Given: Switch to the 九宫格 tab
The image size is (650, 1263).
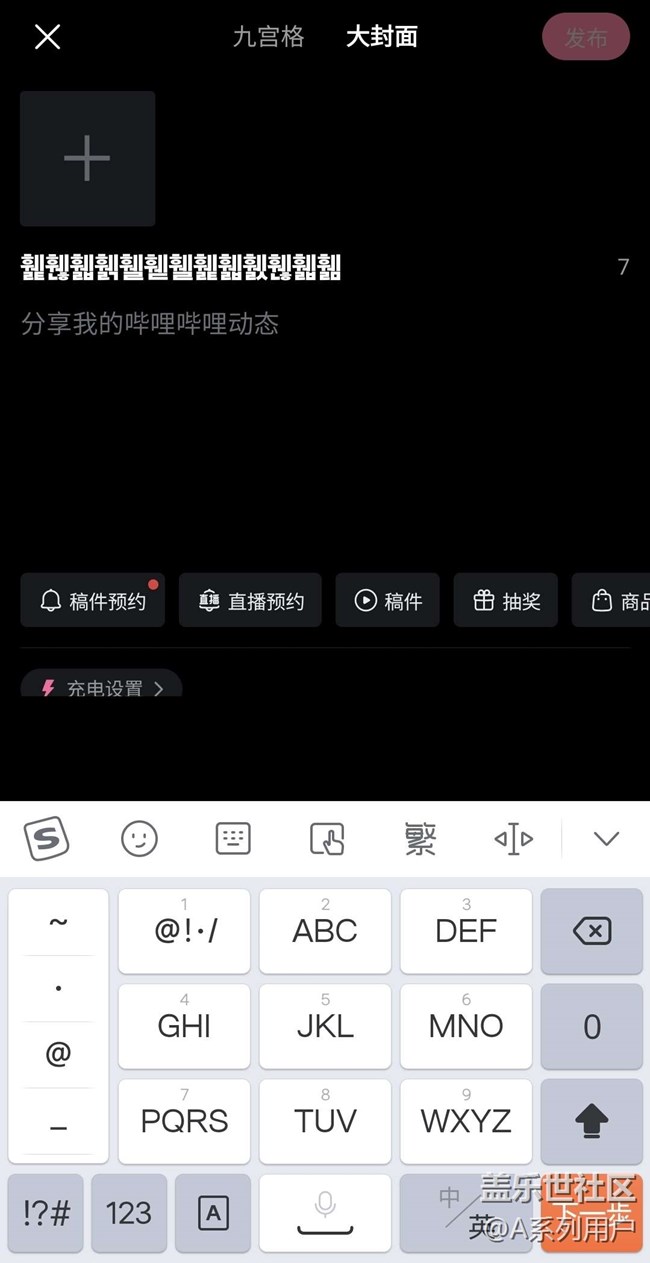Looking at the screenshot, I should coord(268,37).
